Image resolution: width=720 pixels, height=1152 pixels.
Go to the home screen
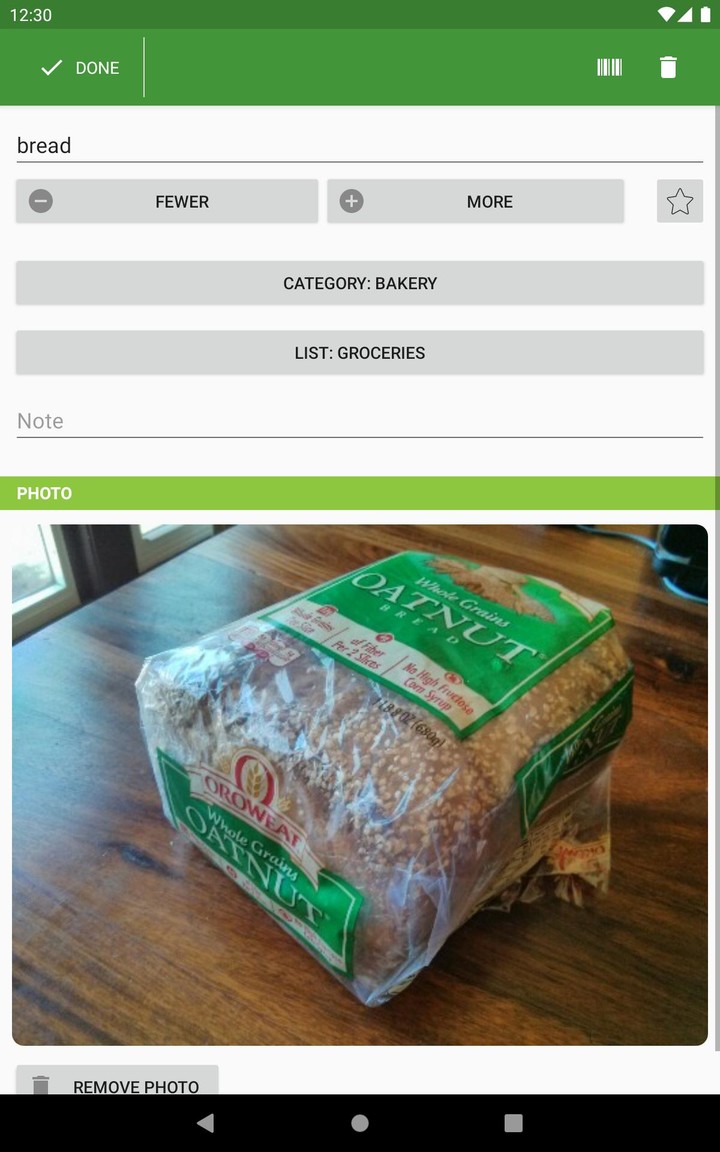click(x=360, y=1123)
